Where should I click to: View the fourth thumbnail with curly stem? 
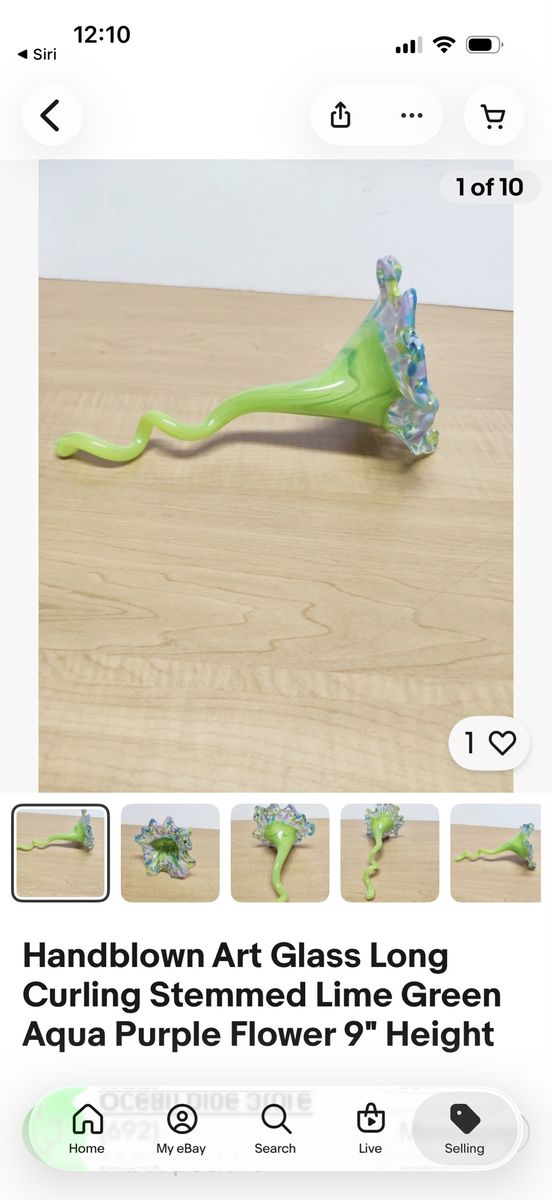[390, 853]
